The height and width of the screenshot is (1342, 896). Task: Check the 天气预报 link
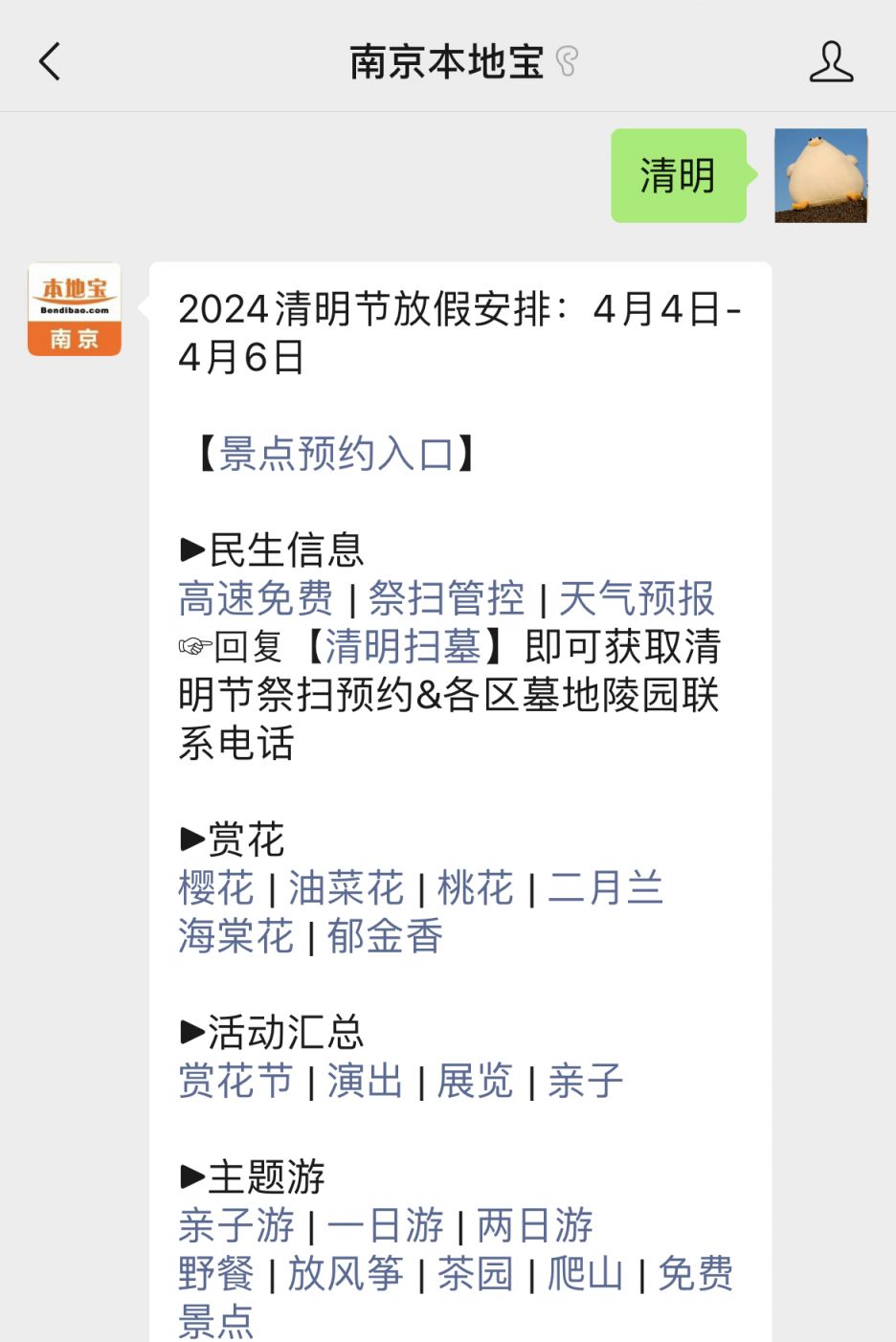637,599
